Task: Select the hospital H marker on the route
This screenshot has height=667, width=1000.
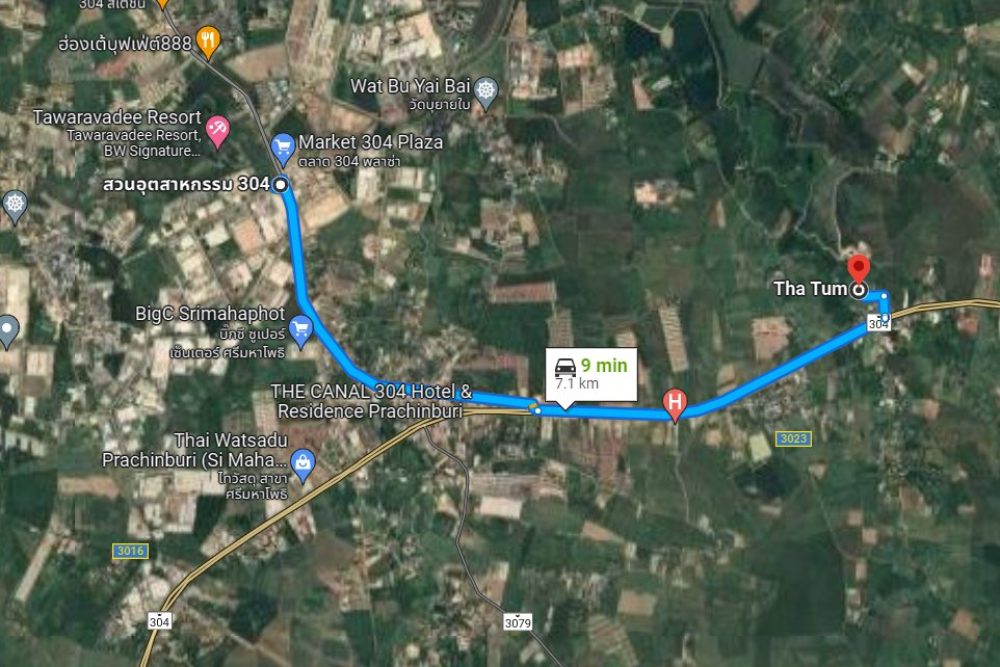Action: pyautogui.click(x=676, y=404)
